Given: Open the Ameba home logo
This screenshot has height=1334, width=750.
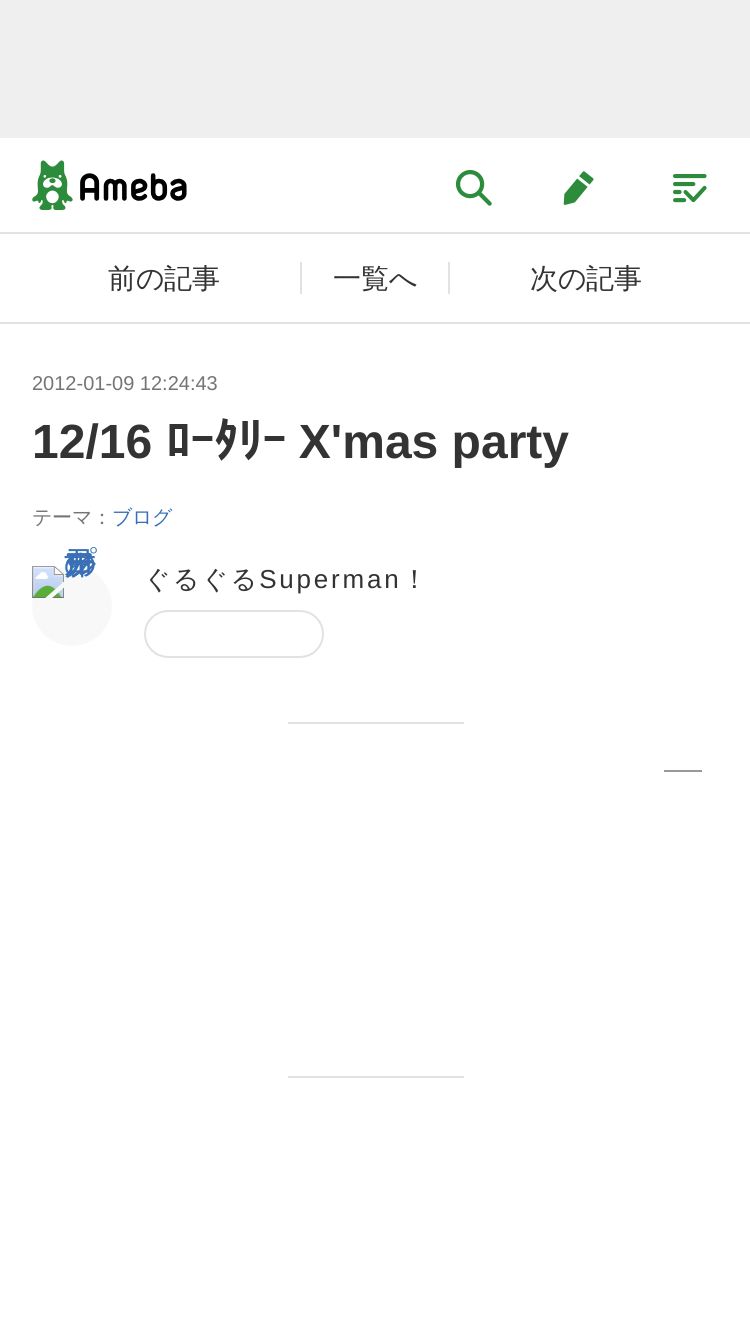Looking at the screenshot, I should coord(110,186).
